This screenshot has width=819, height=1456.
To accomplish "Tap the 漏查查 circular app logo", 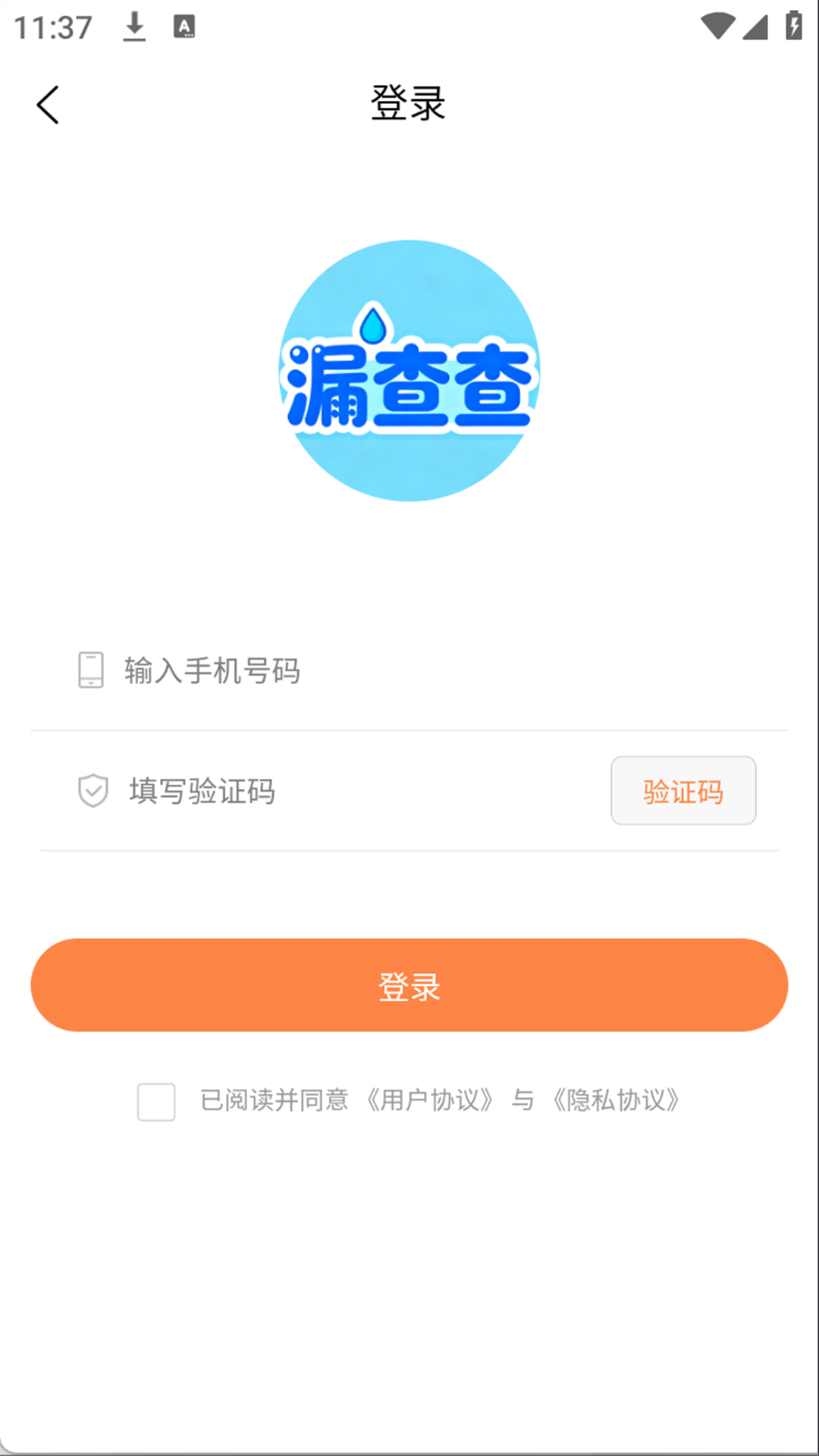I will [409, 373].
